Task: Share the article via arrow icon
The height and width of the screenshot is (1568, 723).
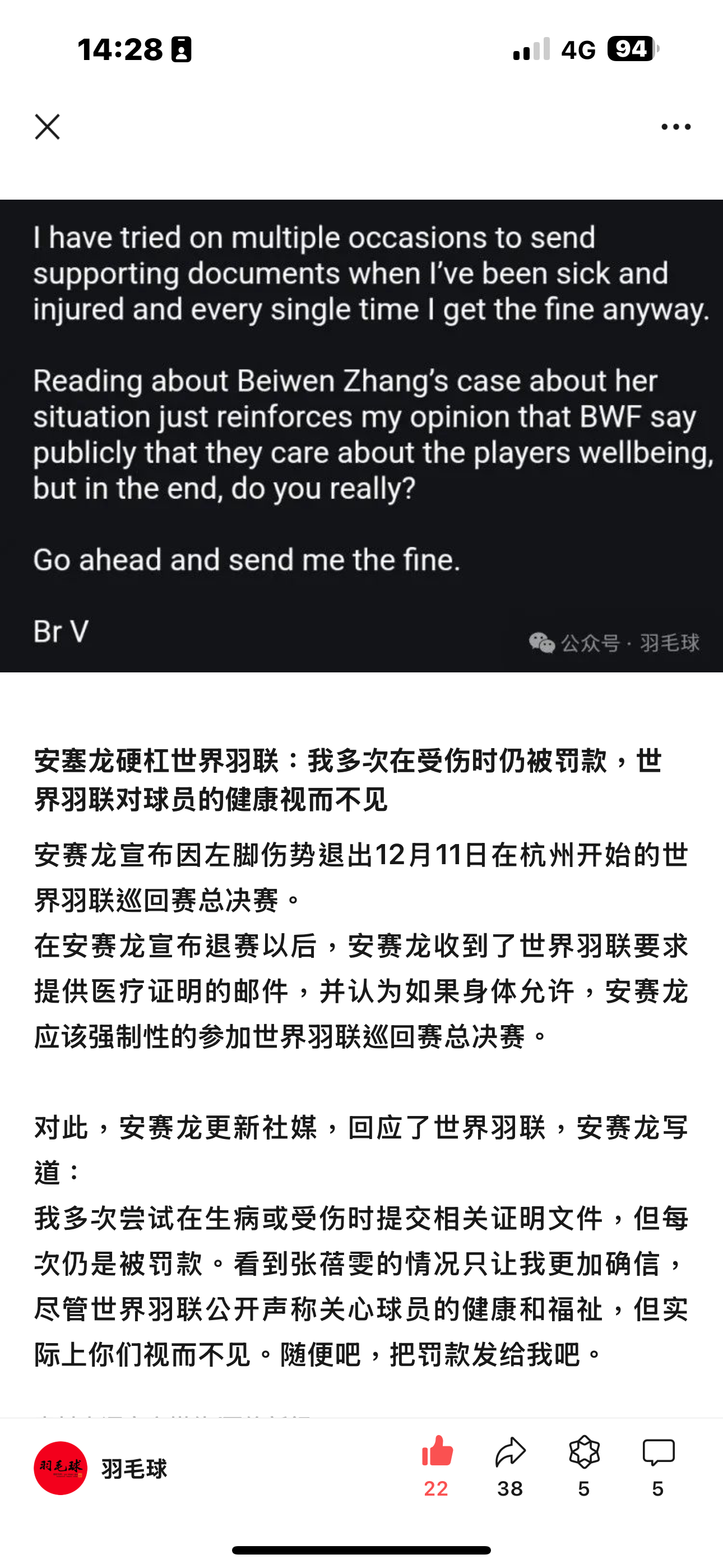Action: 510,1452
